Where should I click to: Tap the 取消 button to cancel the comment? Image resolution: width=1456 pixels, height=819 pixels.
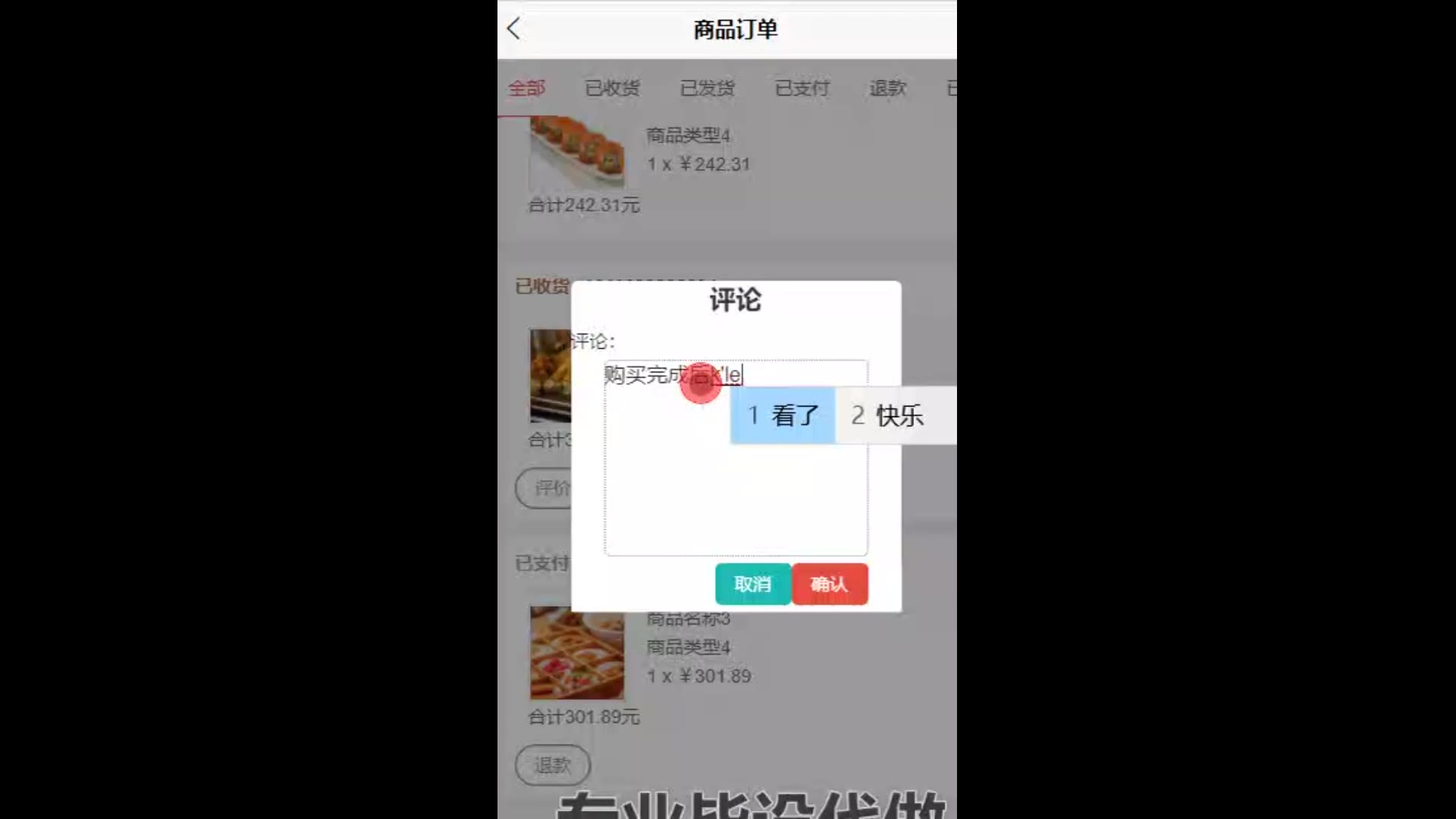tap(752, 584)
